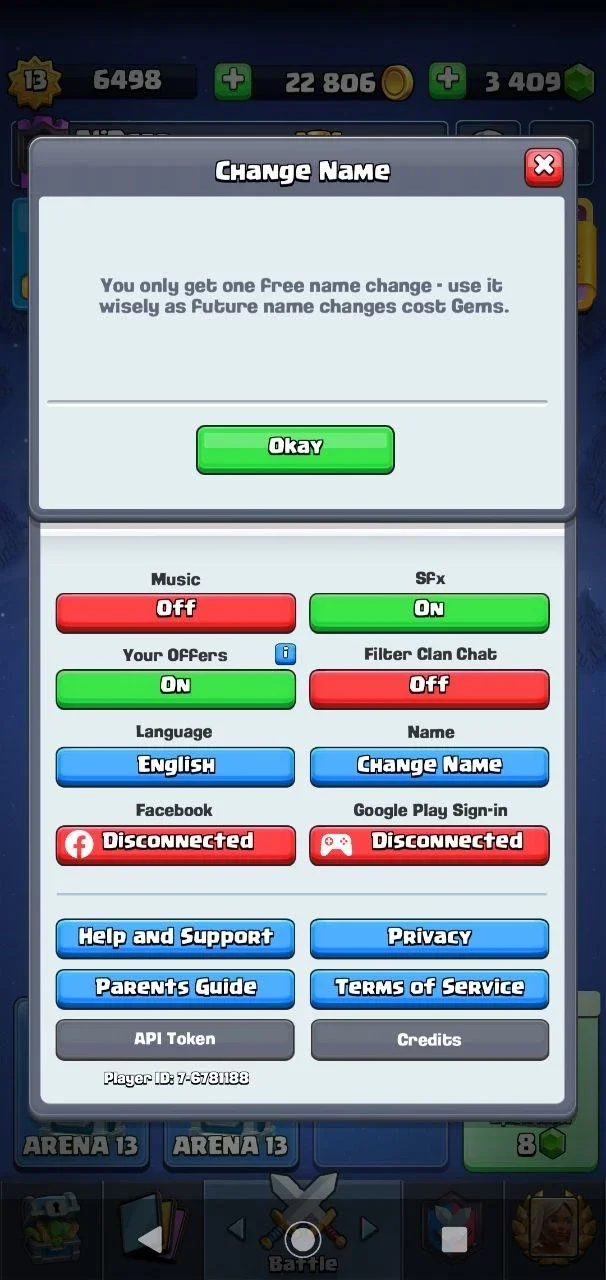Toggle the SFX setting
This screenshot has height=1280, width=606.
point(429,612)
